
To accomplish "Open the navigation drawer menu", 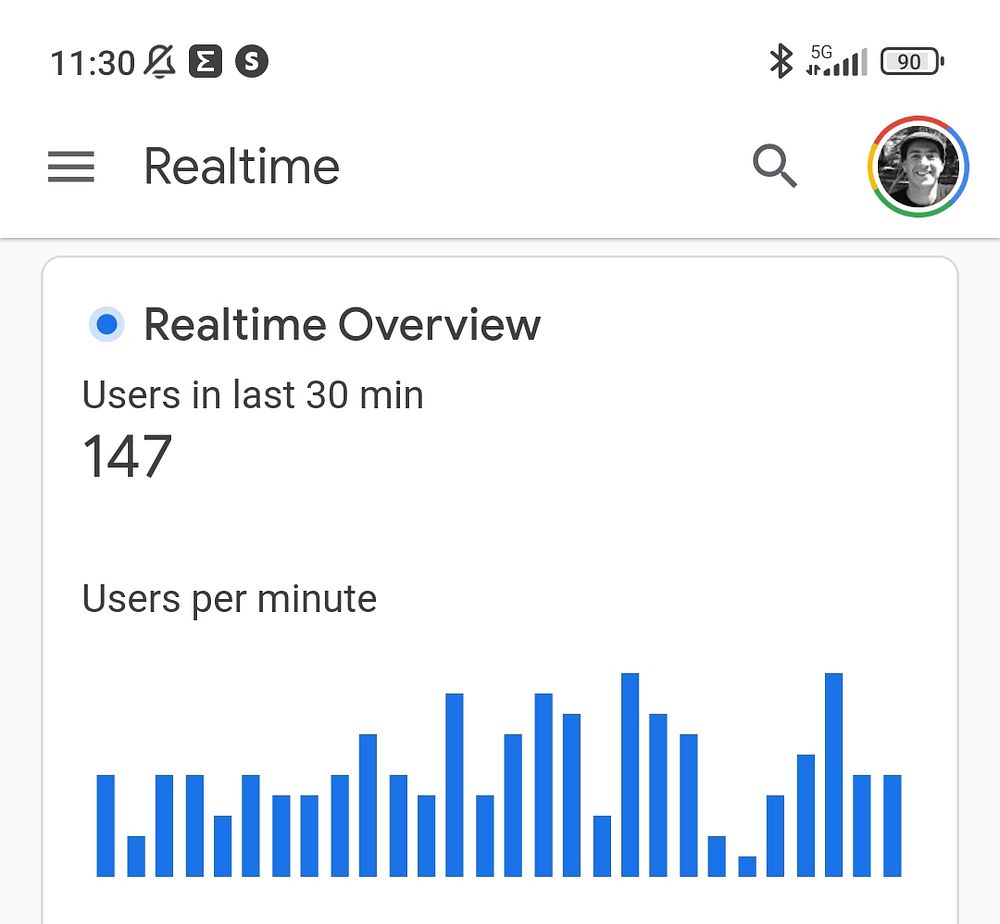I will 71,167.
